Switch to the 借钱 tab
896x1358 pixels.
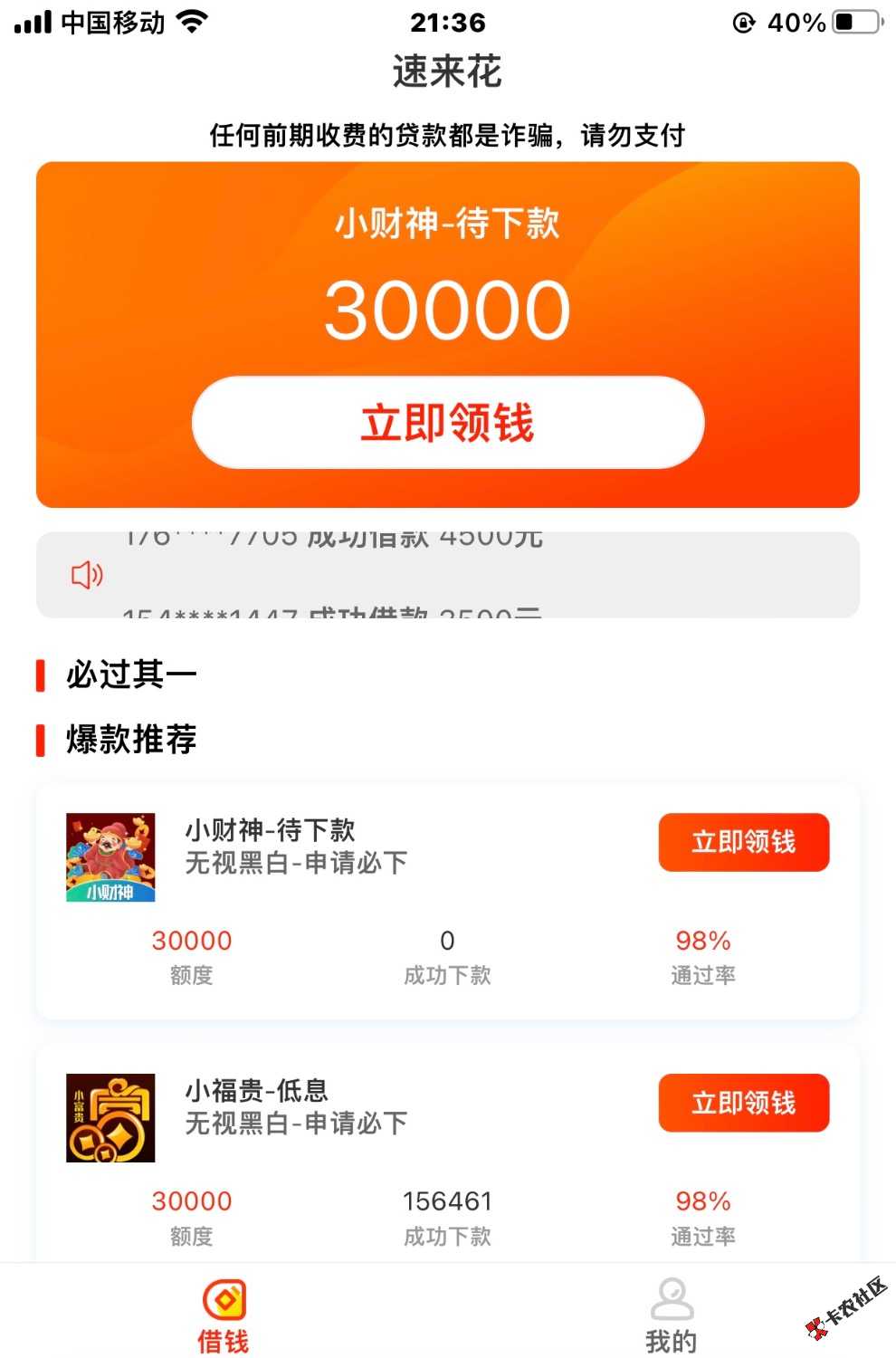pyautogui.click(x=224, y=1316)
